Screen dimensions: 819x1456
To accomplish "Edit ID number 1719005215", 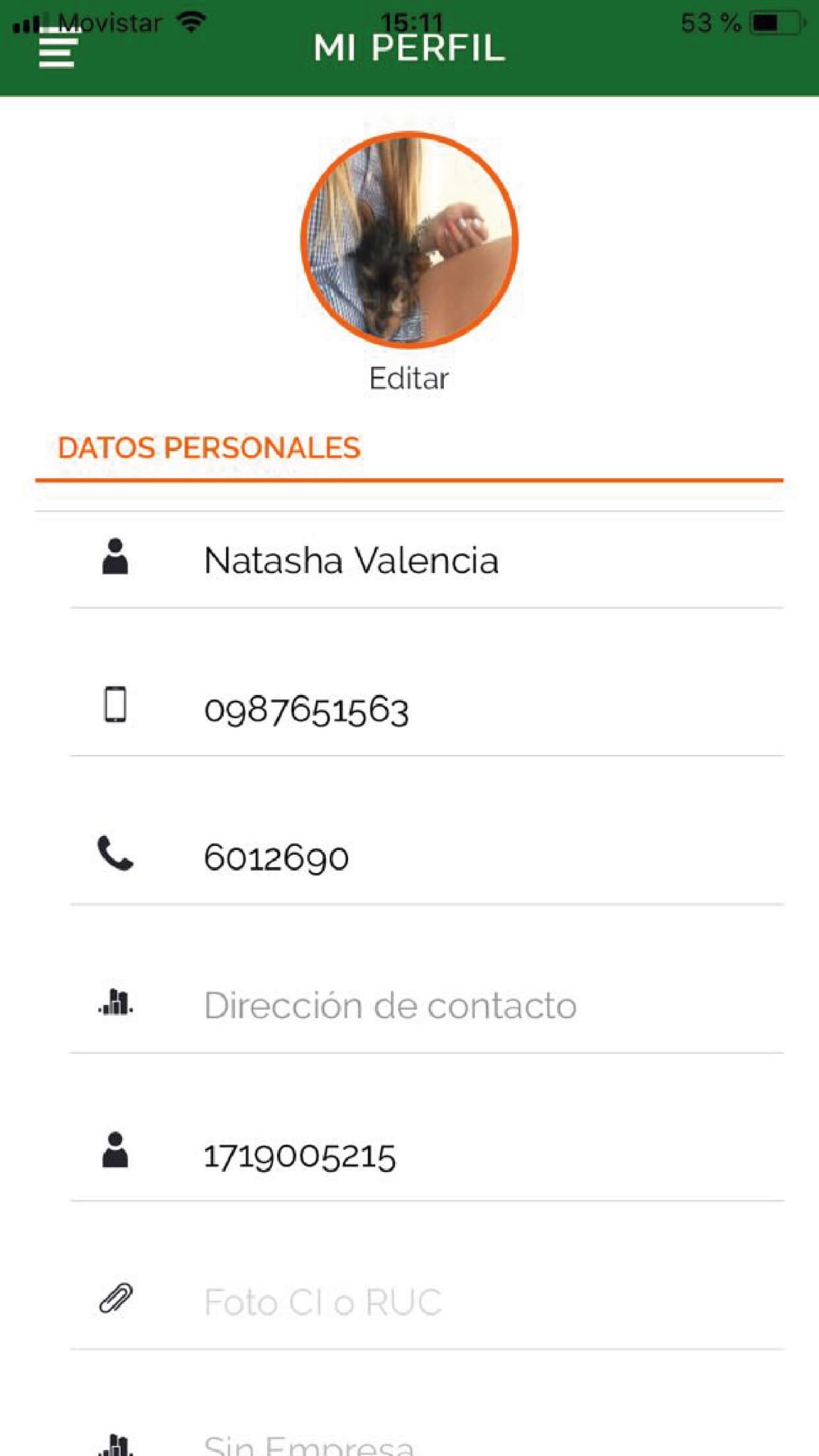I will [300, 1155].
